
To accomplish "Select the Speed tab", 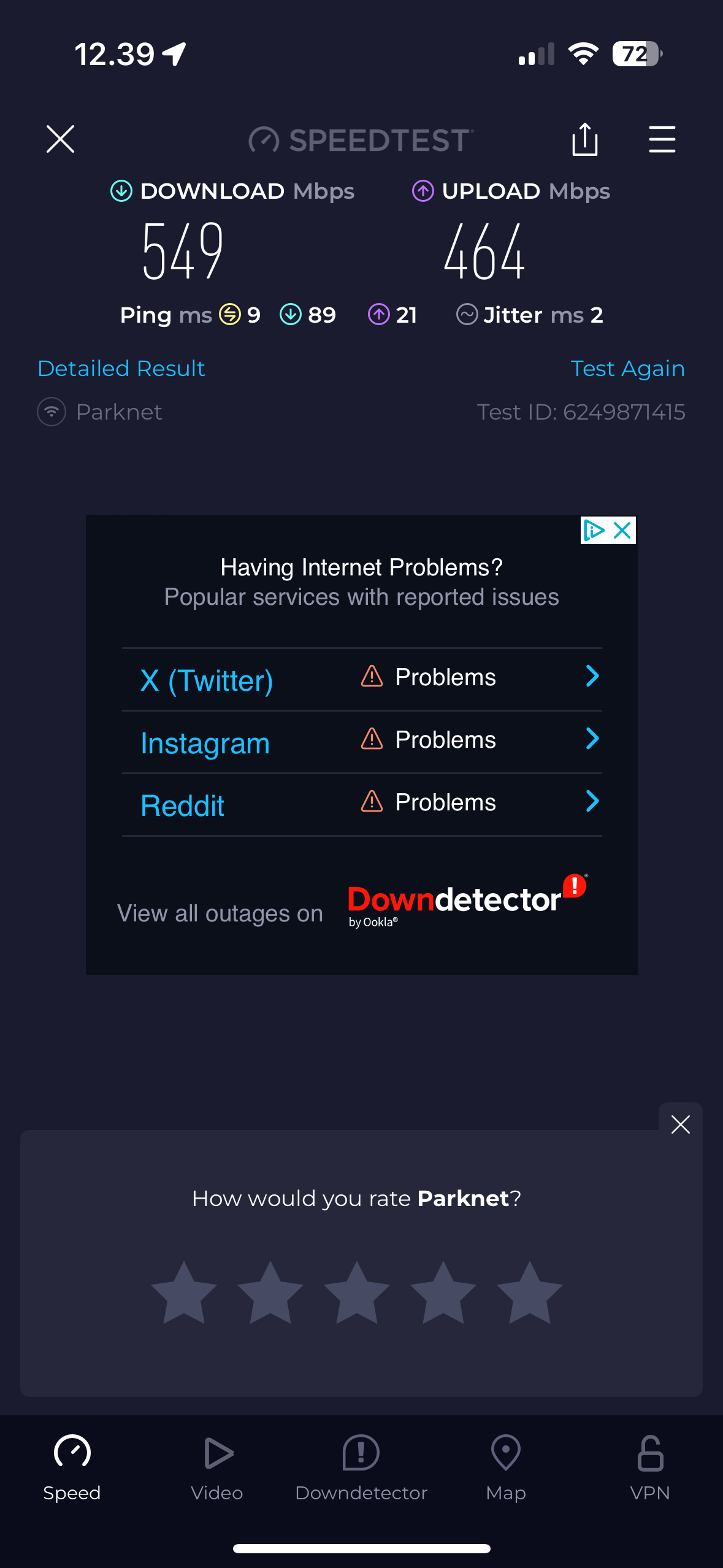I will click(72, 1468).
